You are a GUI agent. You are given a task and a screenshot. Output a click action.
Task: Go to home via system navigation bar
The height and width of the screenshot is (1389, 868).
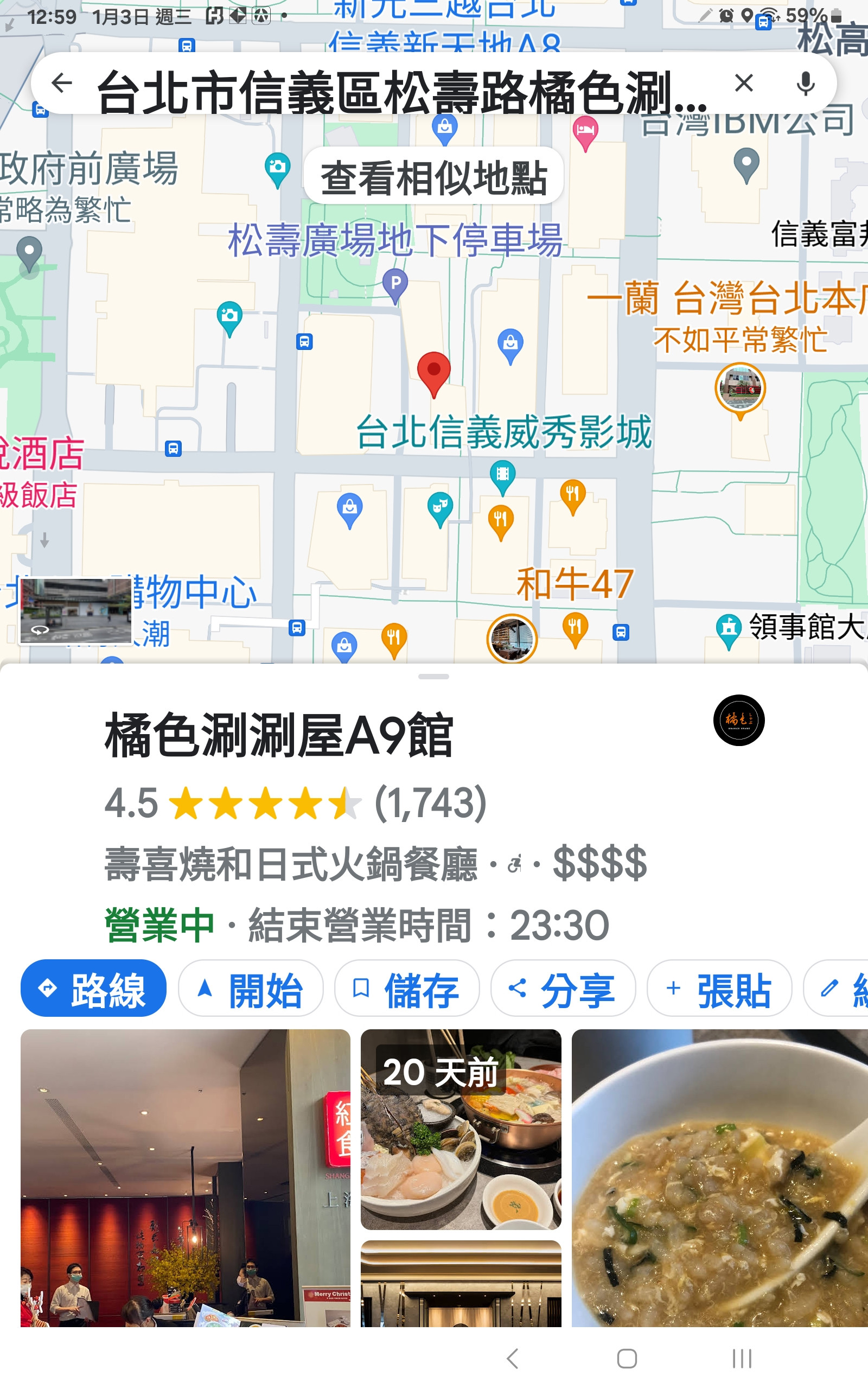pos(627,1359)
